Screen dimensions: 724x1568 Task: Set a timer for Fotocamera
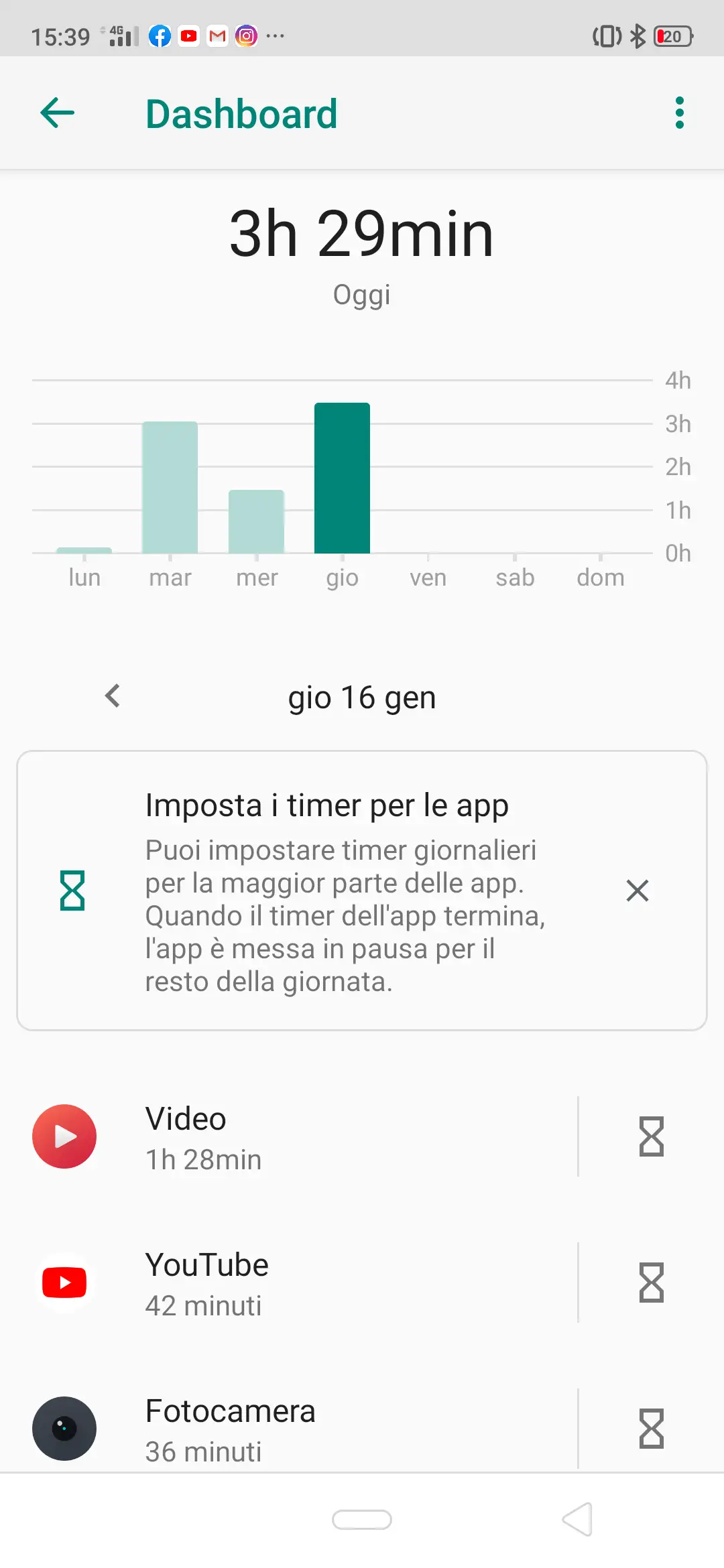coord(651,1429)
